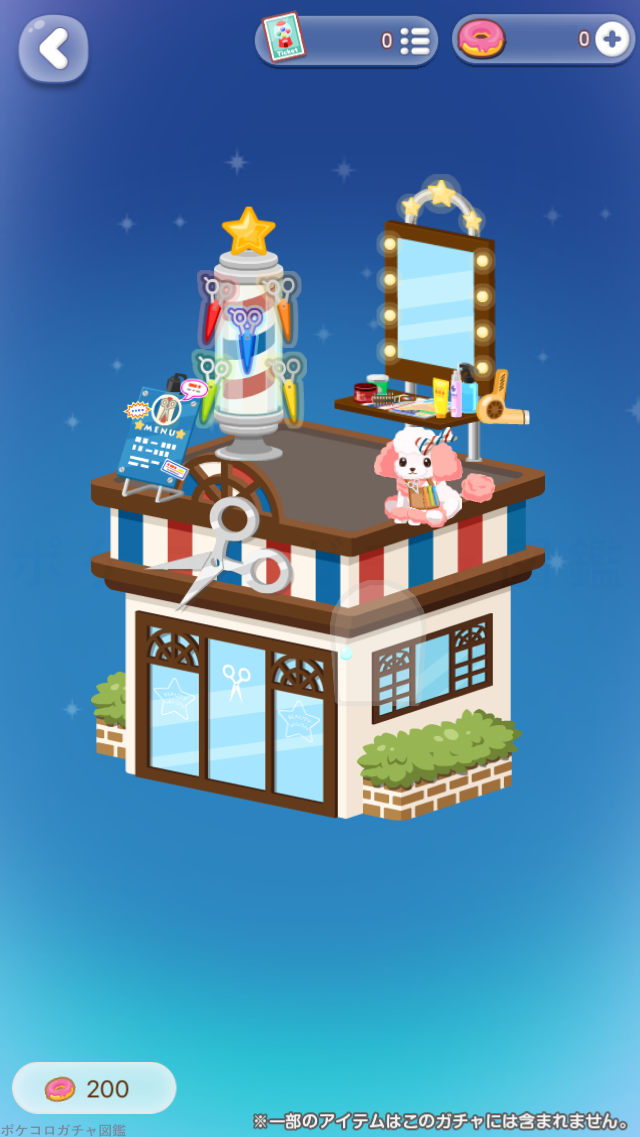Open the ticket list
The width and height of the screenshot is (640, 1137).
(x=414, y=41)
